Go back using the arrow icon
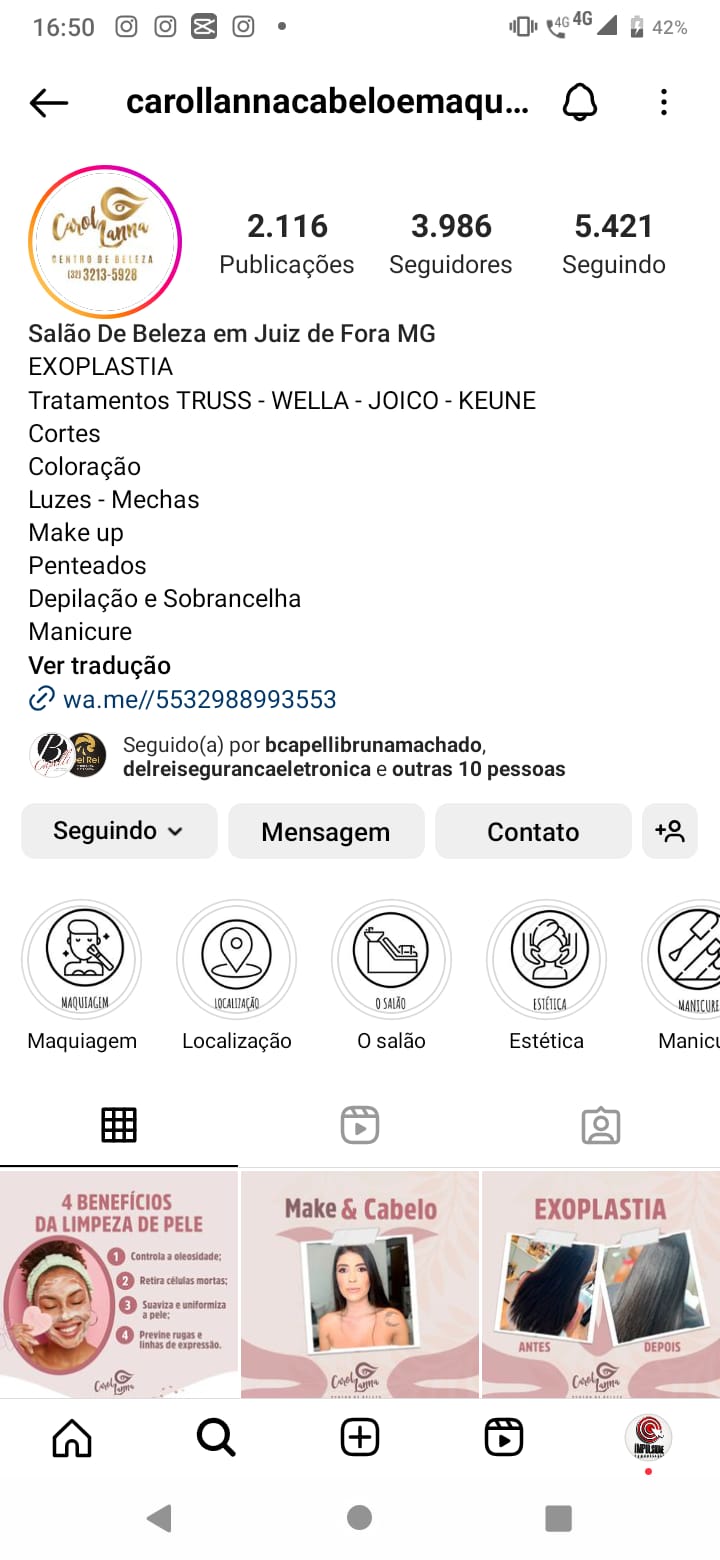720x1560 pixels. coord(48,102)
